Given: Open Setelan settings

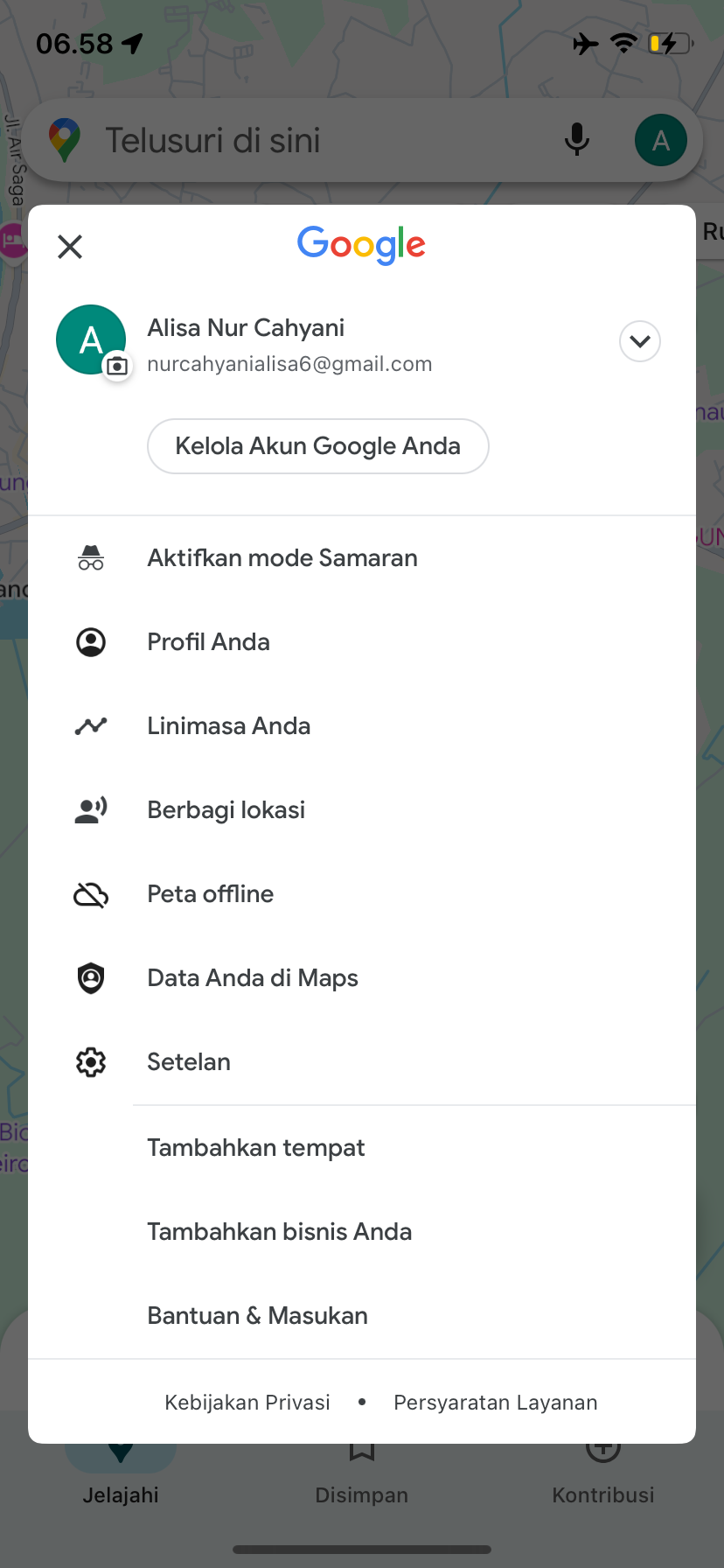Looking at the screenshot, I should click(362, 1062).
